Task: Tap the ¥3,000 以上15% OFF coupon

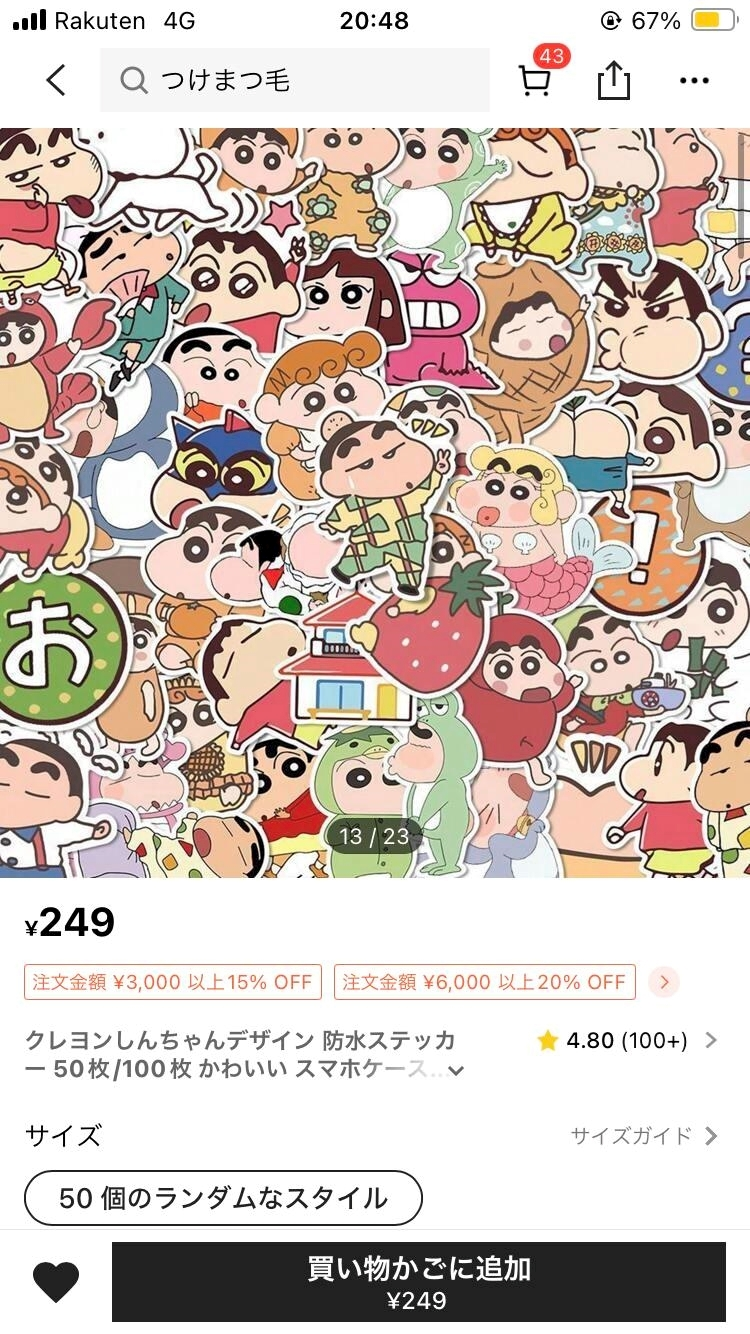Action: (x=172, y=982)
